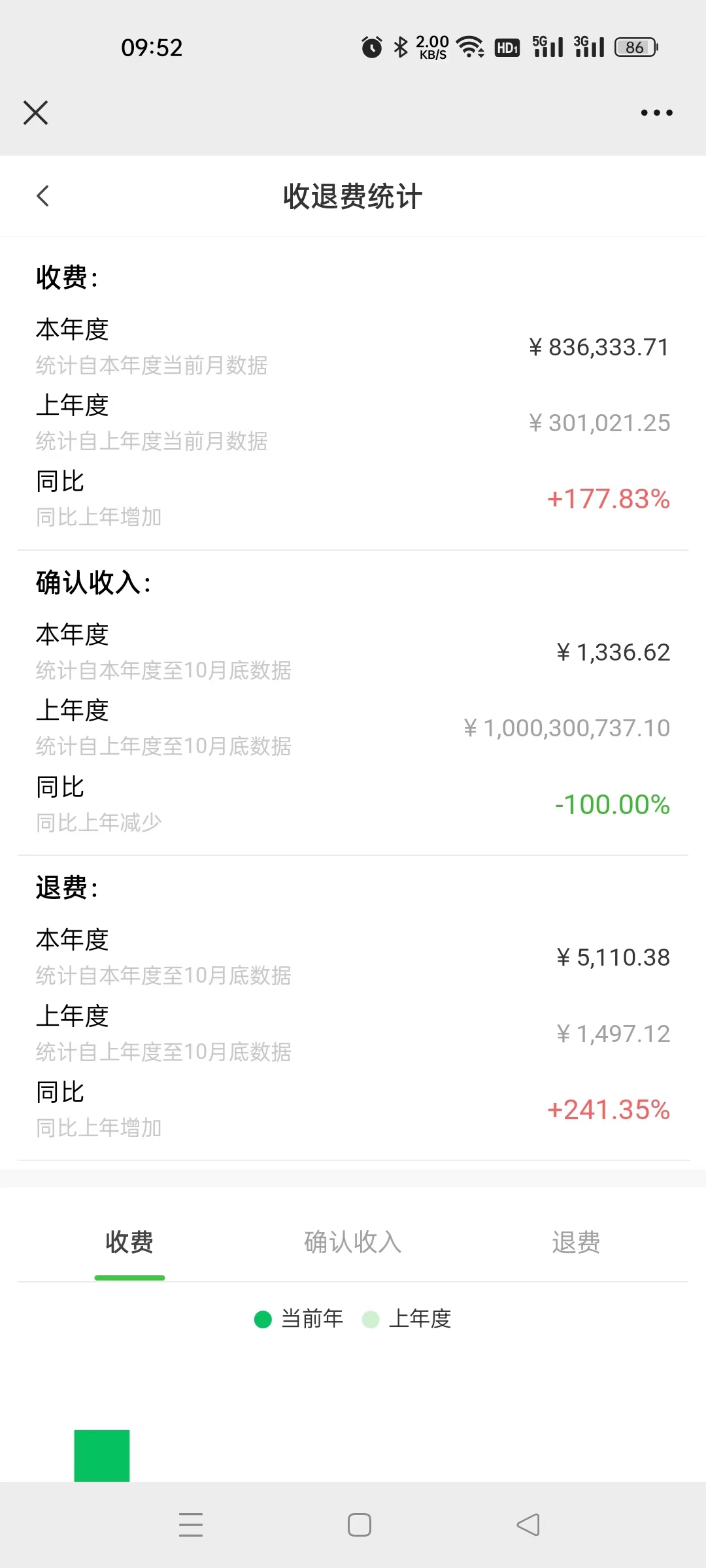This screenshot has width=706, height=1568.
Task: Toggle the 当前年 legend series
Action: (x=299, y=1319)
